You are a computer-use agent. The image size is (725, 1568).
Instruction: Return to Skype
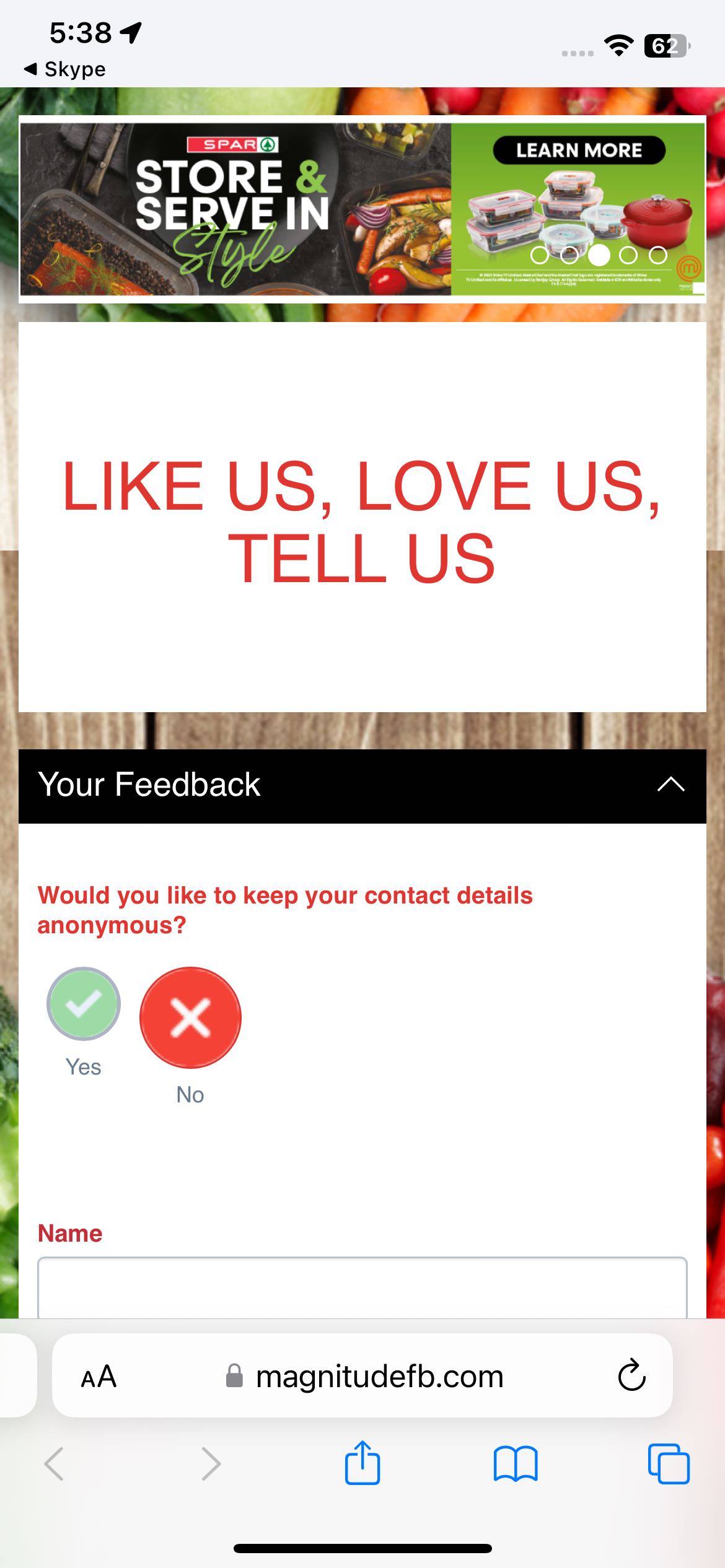(65, 69)
